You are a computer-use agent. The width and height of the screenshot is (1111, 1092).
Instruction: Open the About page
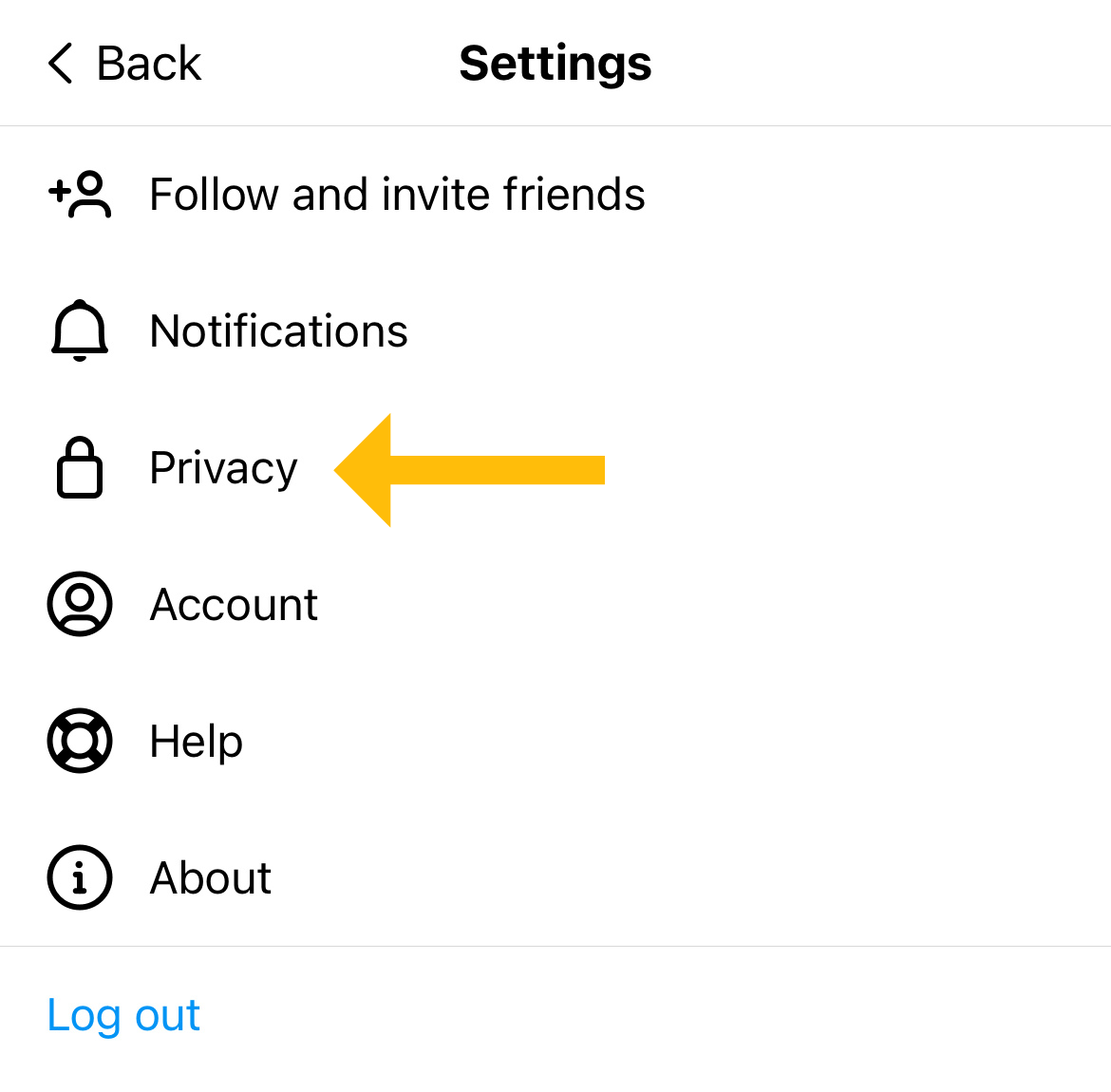coord(210,878)
